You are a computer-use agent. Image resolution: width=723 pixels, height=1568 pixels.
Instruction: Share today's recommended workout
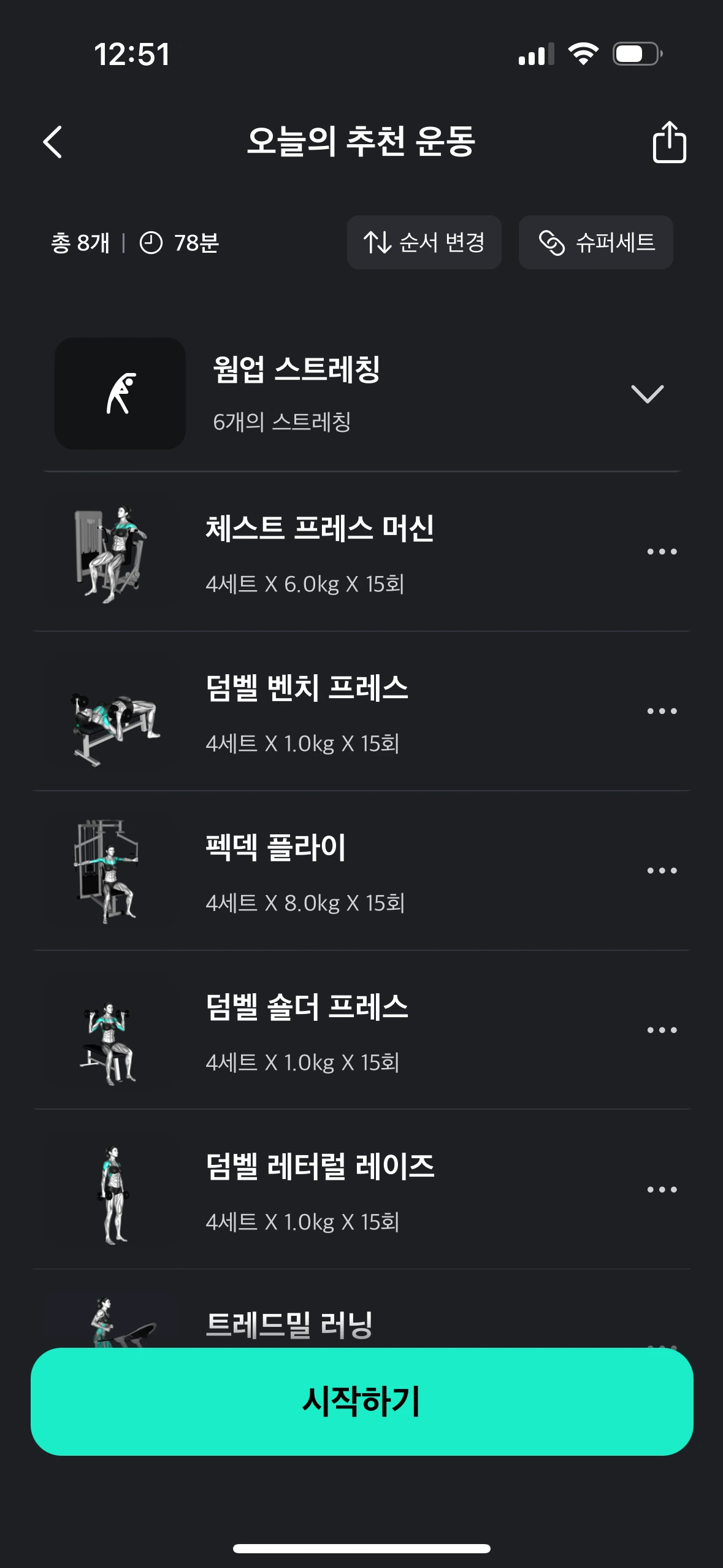point(669,142)
